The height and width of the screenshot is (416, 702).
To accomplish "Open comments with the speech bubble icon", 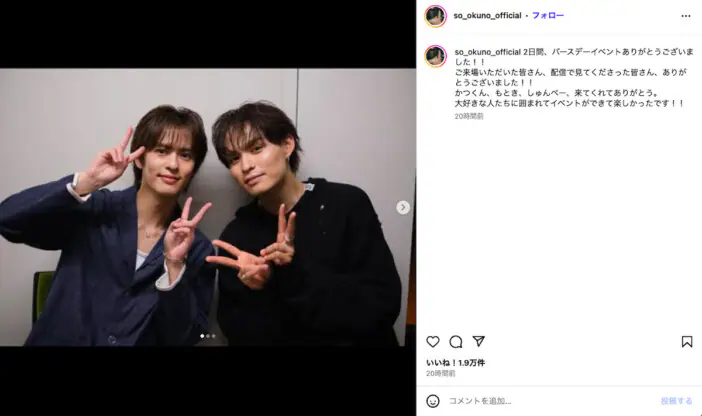I will 456,341.
